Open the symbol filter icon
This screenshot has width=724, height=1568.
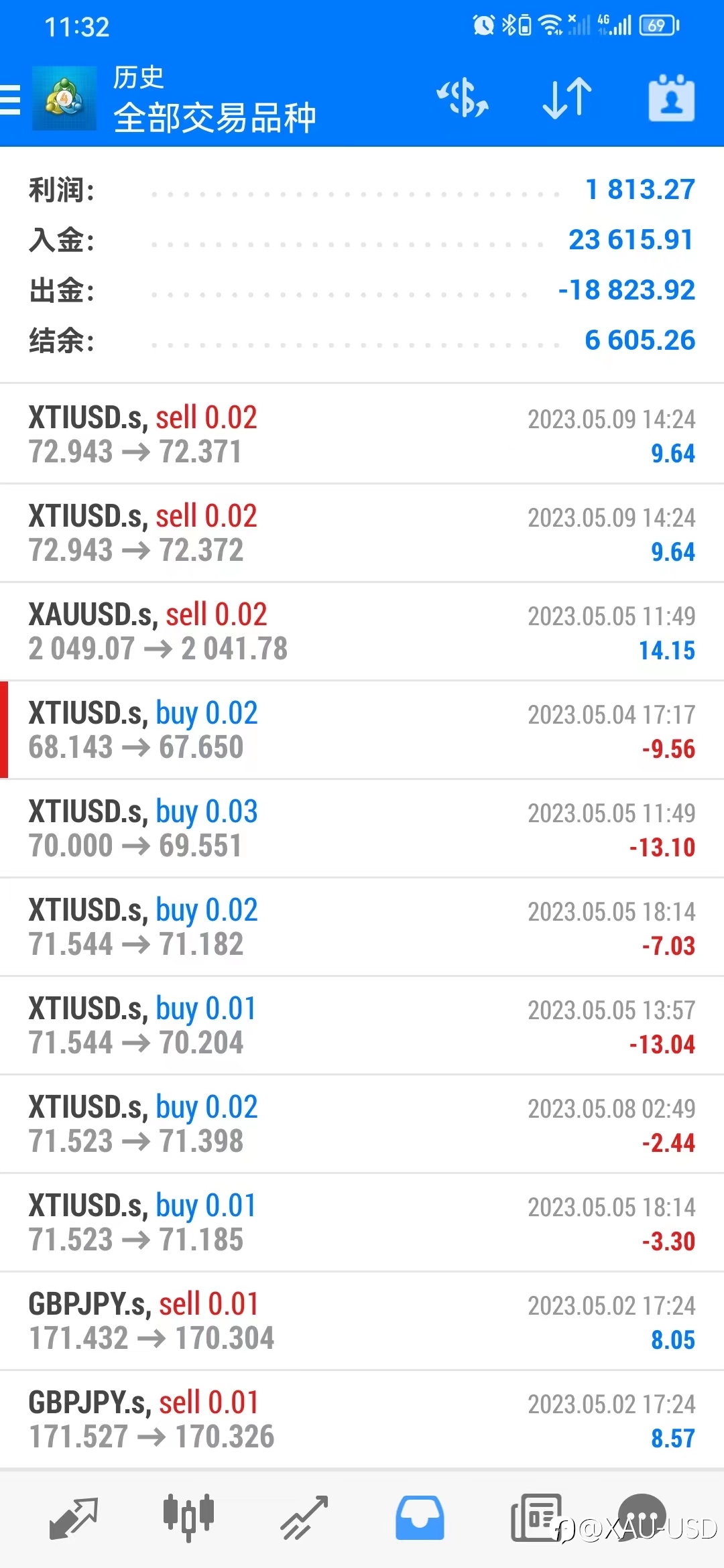click(463, 99)
